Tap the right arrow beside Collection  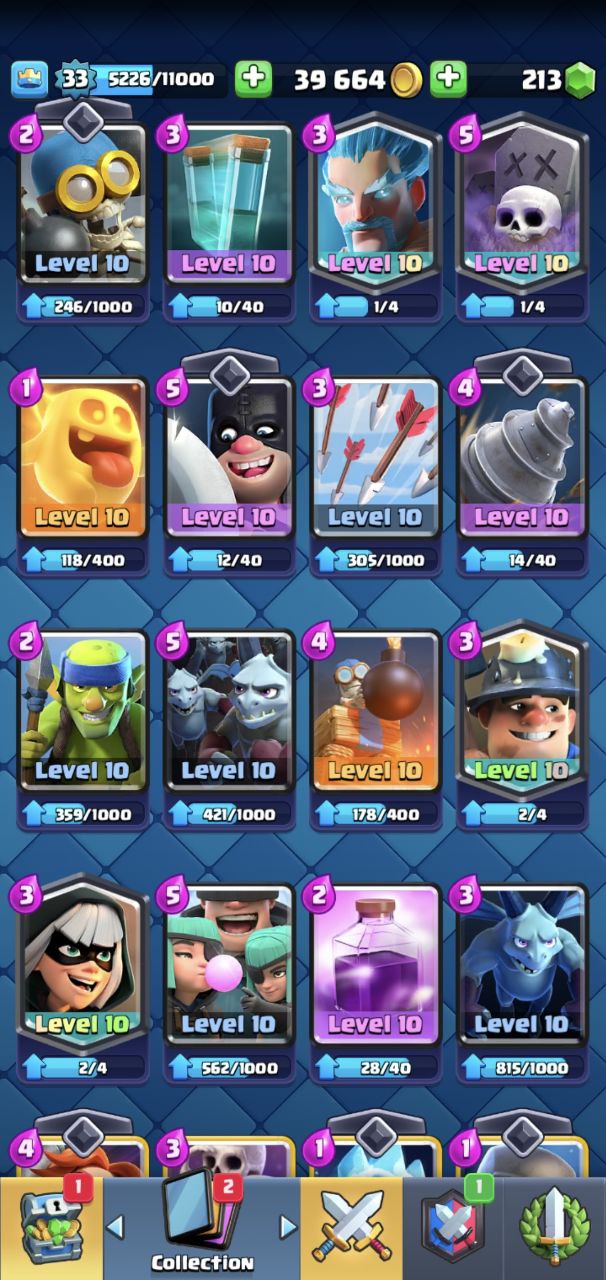288,1226
